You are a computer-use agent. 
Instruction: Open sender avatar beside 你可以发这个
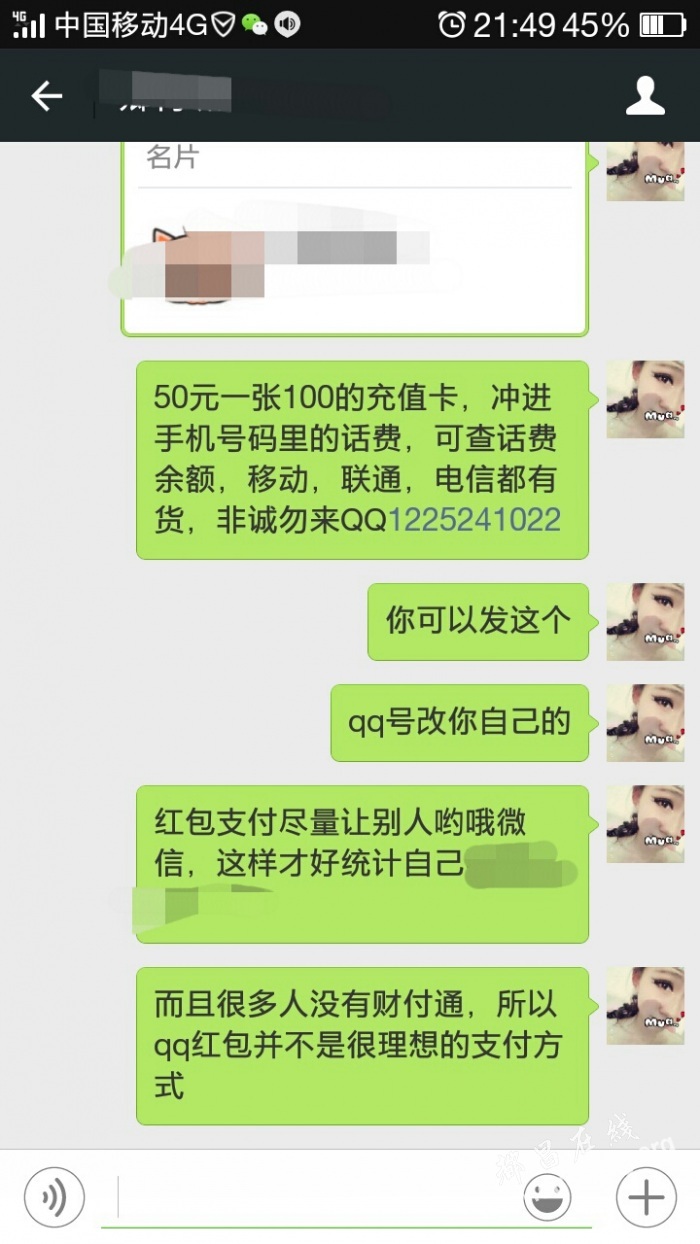click(x=645, y=622)
